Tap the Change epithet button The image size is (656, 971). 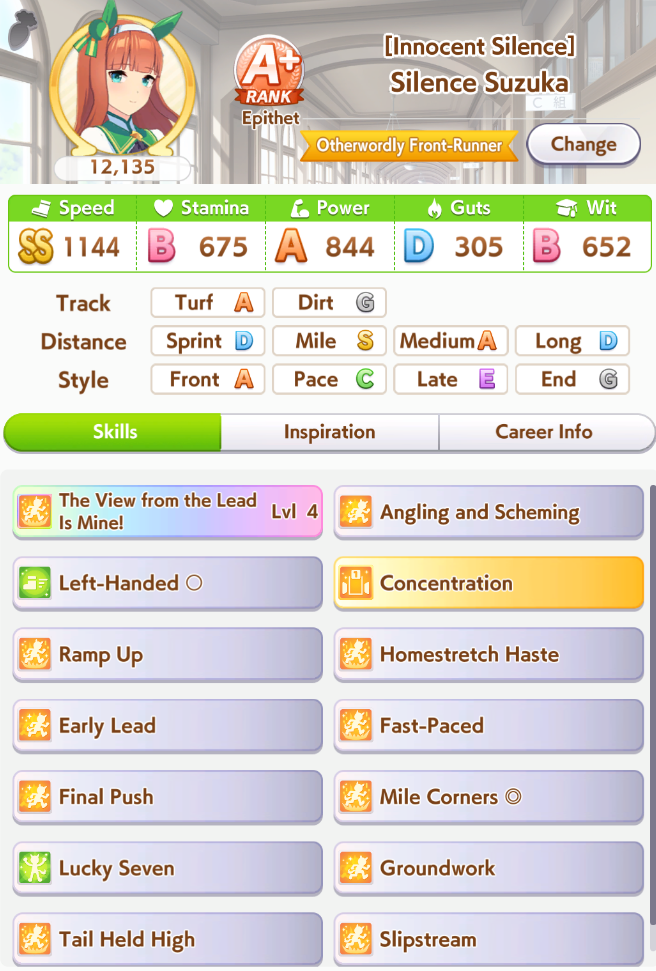(x=583, y=144)
